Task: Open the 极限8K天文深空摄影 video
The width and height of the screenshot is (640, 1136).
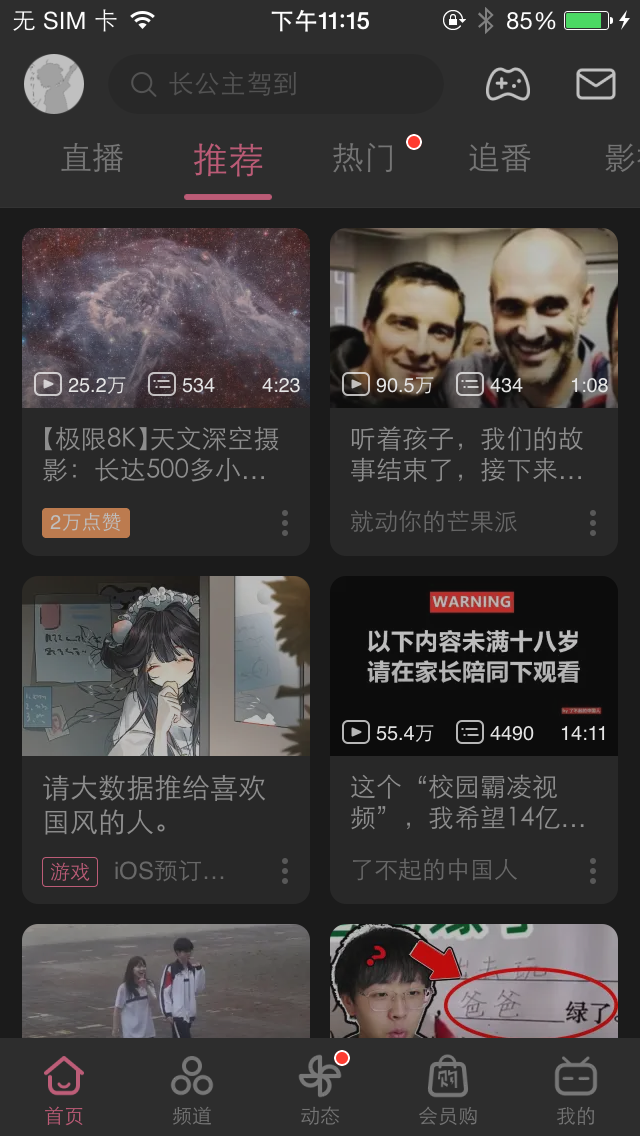Action: tap(166, 392)
